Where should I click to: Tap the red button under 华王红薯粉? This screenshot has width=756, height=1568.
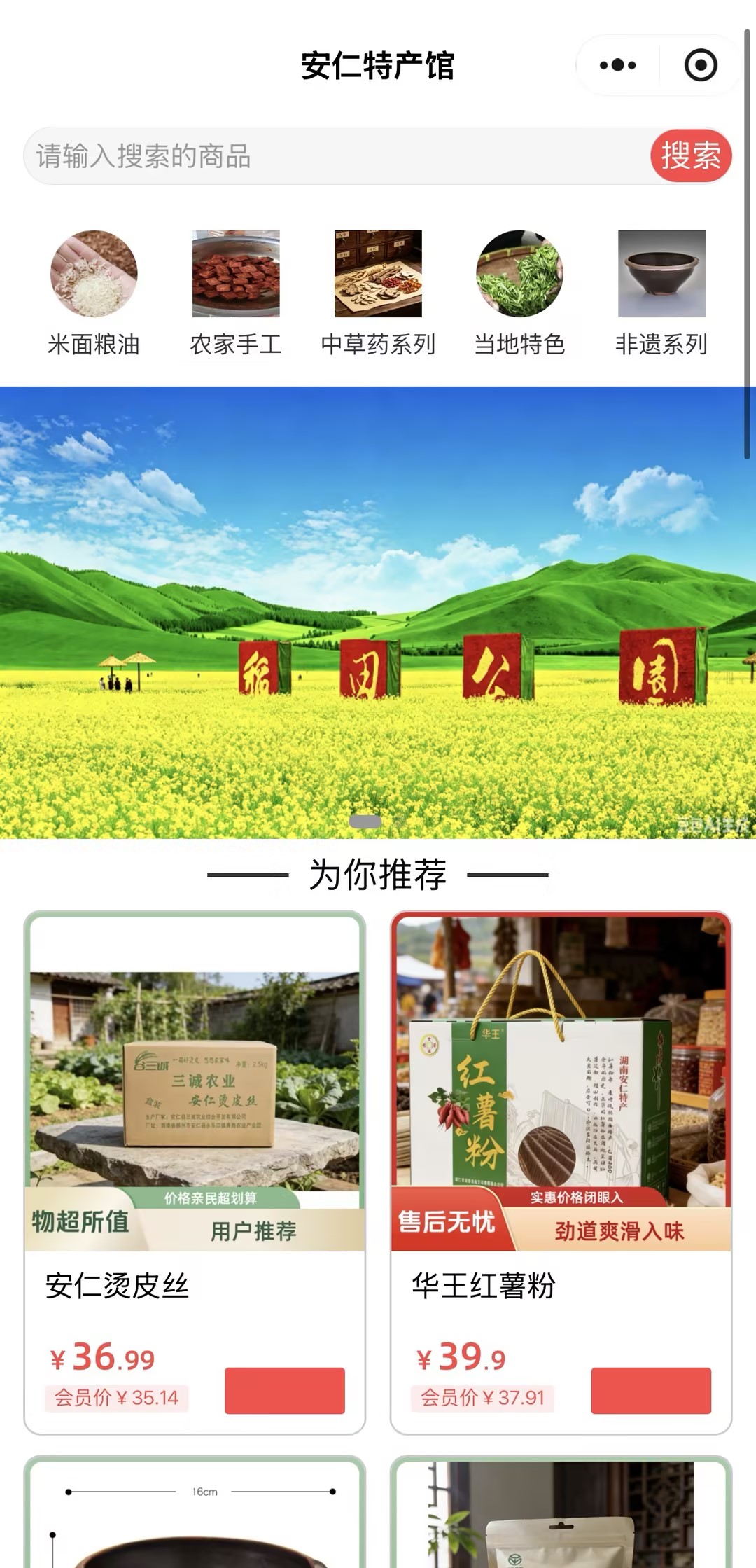click(x=651, y=1390)
